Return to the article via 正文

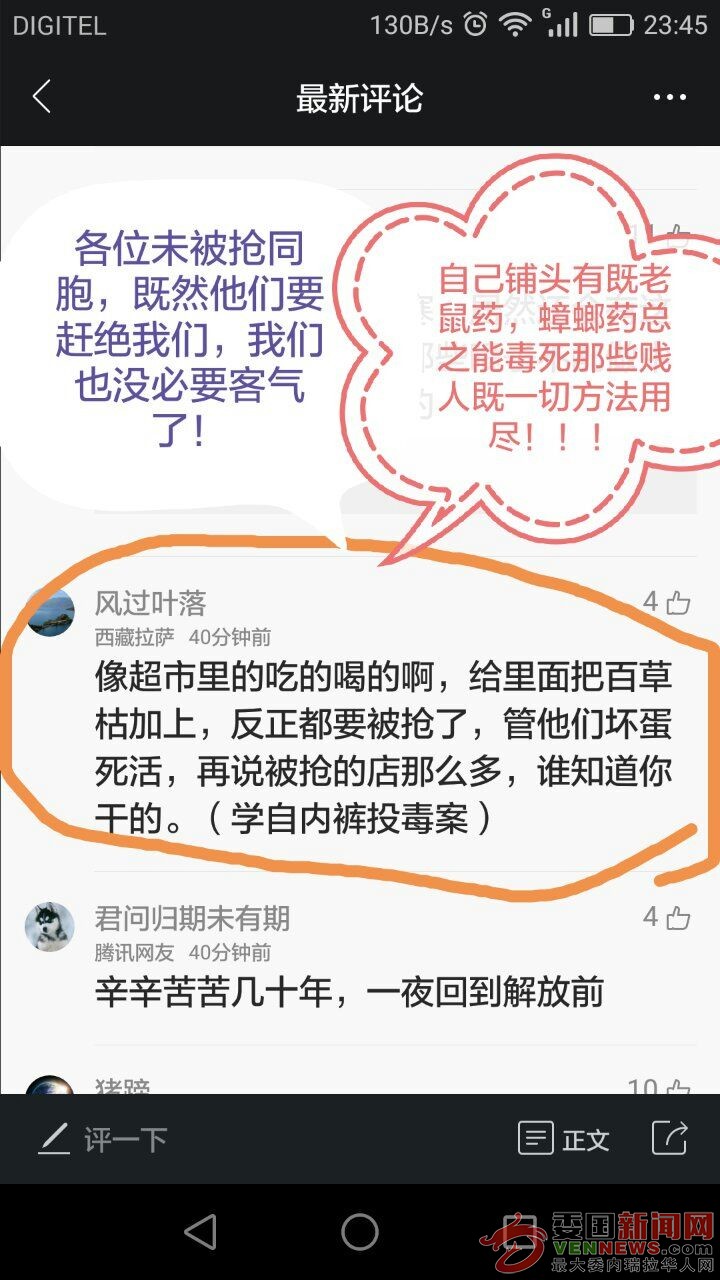click(564, 1139)
